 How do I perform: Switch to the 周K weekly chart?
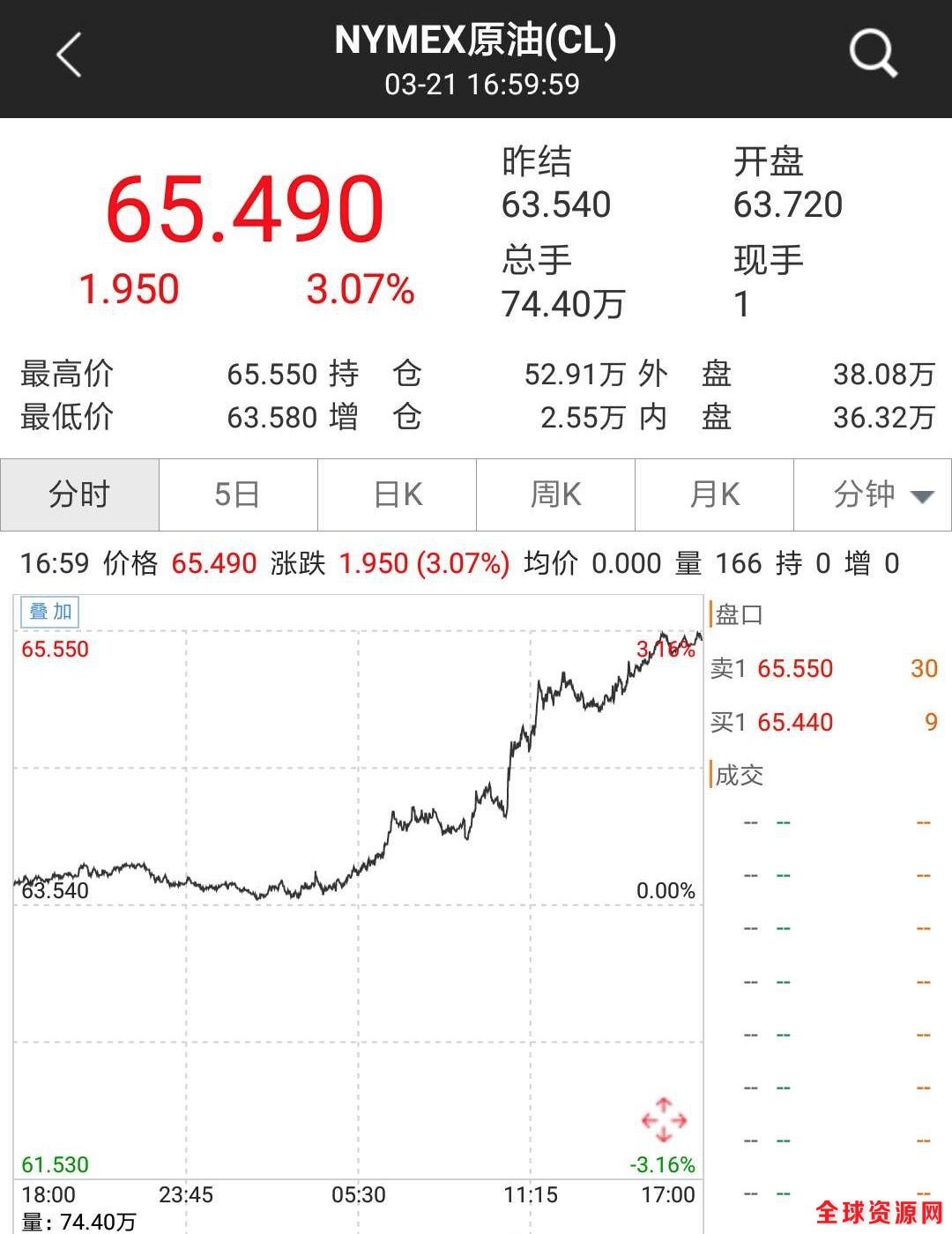tap(556, 494)
